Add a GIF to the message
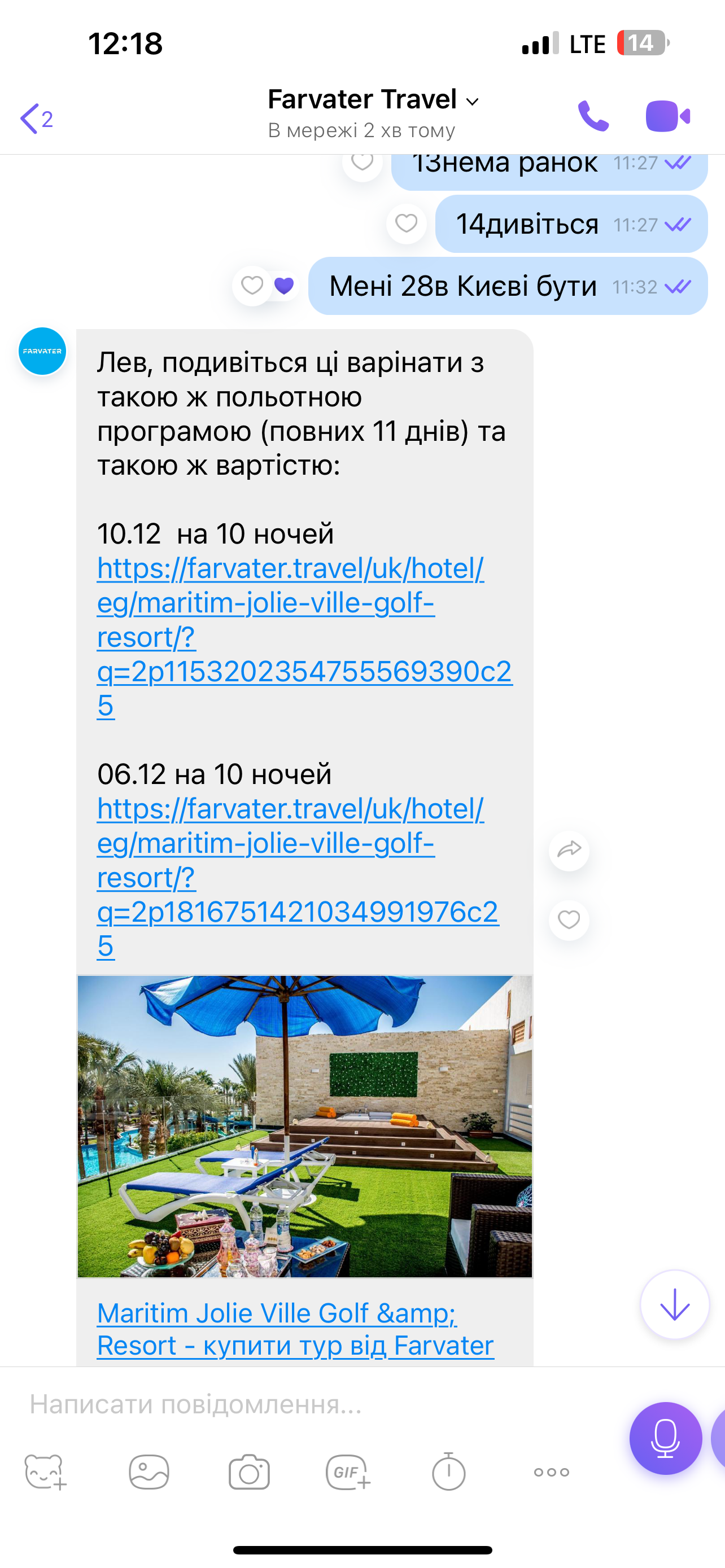725x1568 pixels. (x=348, y=1472)
